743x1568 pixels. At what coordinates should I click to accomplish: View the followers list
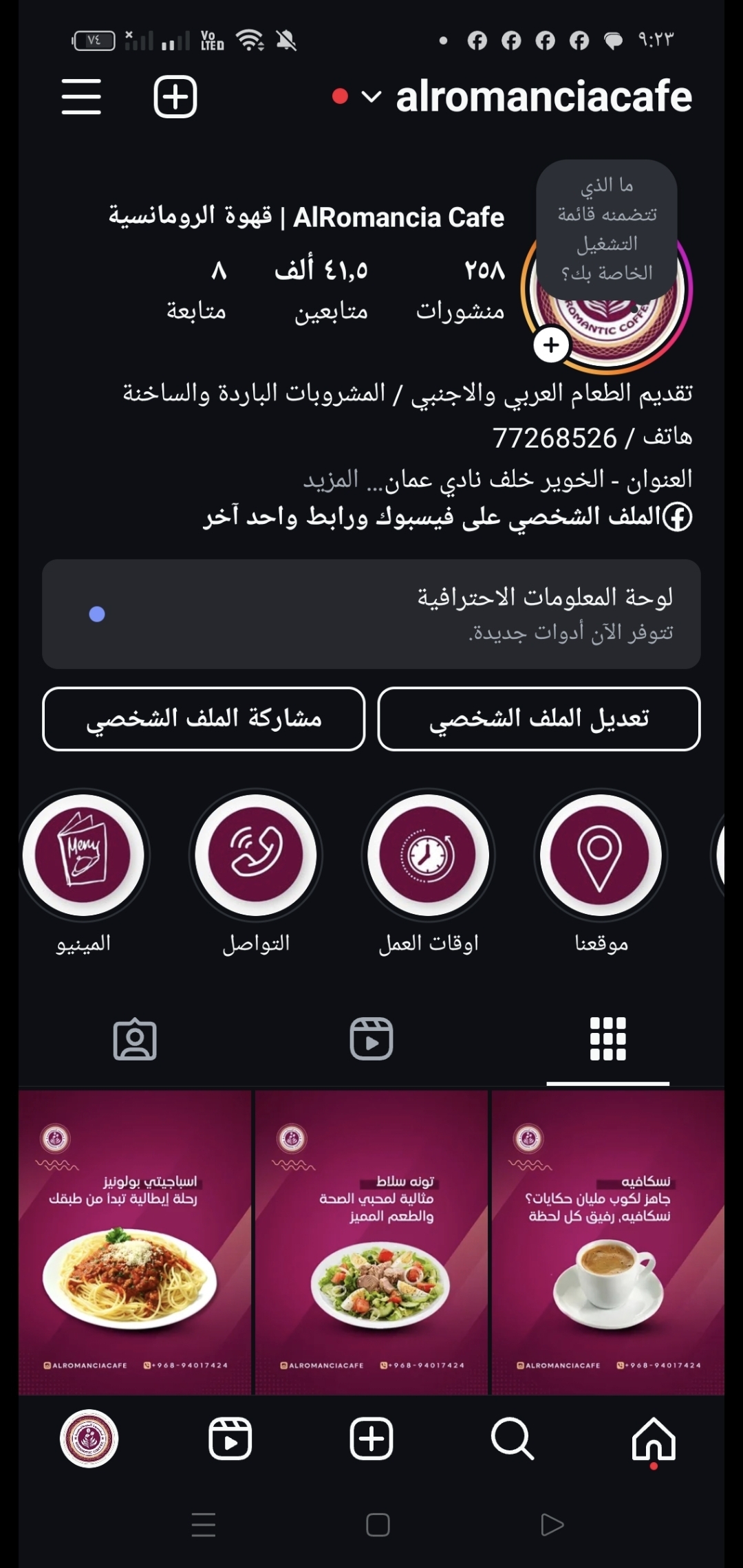pyautogui.click(x=322, y=289)
